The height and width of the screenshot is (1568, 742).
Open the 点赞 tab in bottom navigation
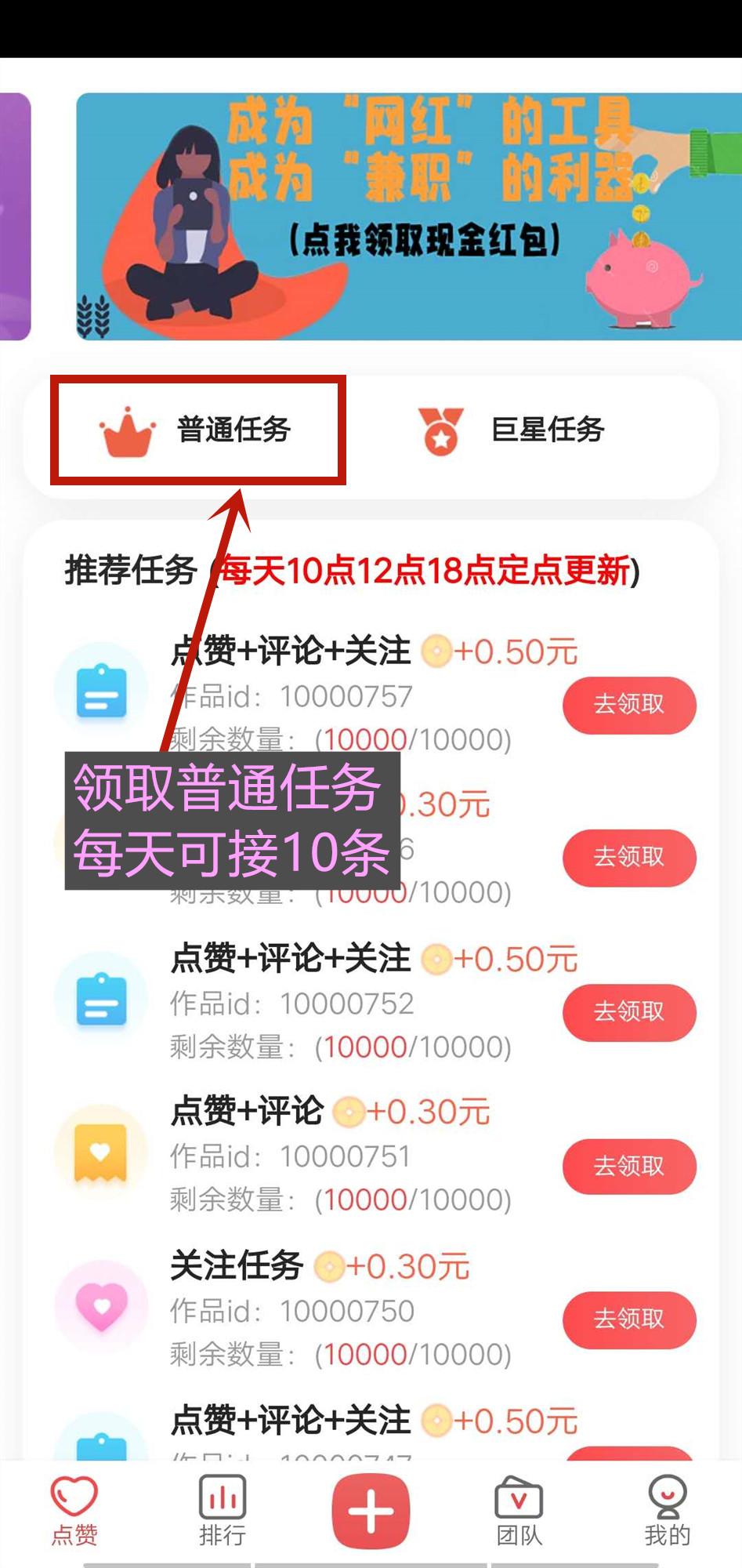[x=74, y=1510]
